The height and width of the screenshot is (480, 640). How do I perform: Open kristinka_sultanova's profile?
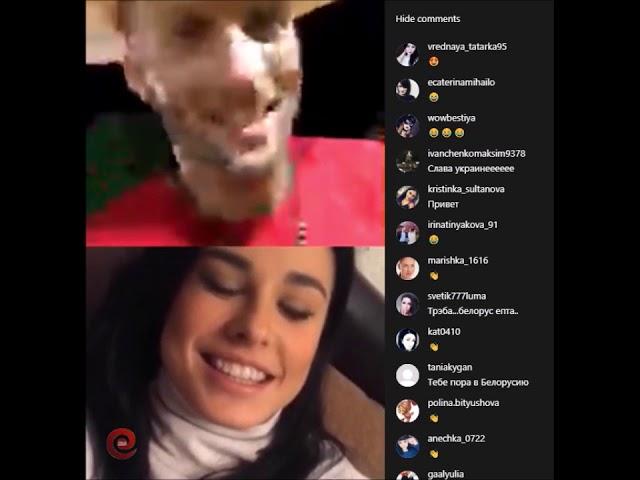(x=408, y=196)
